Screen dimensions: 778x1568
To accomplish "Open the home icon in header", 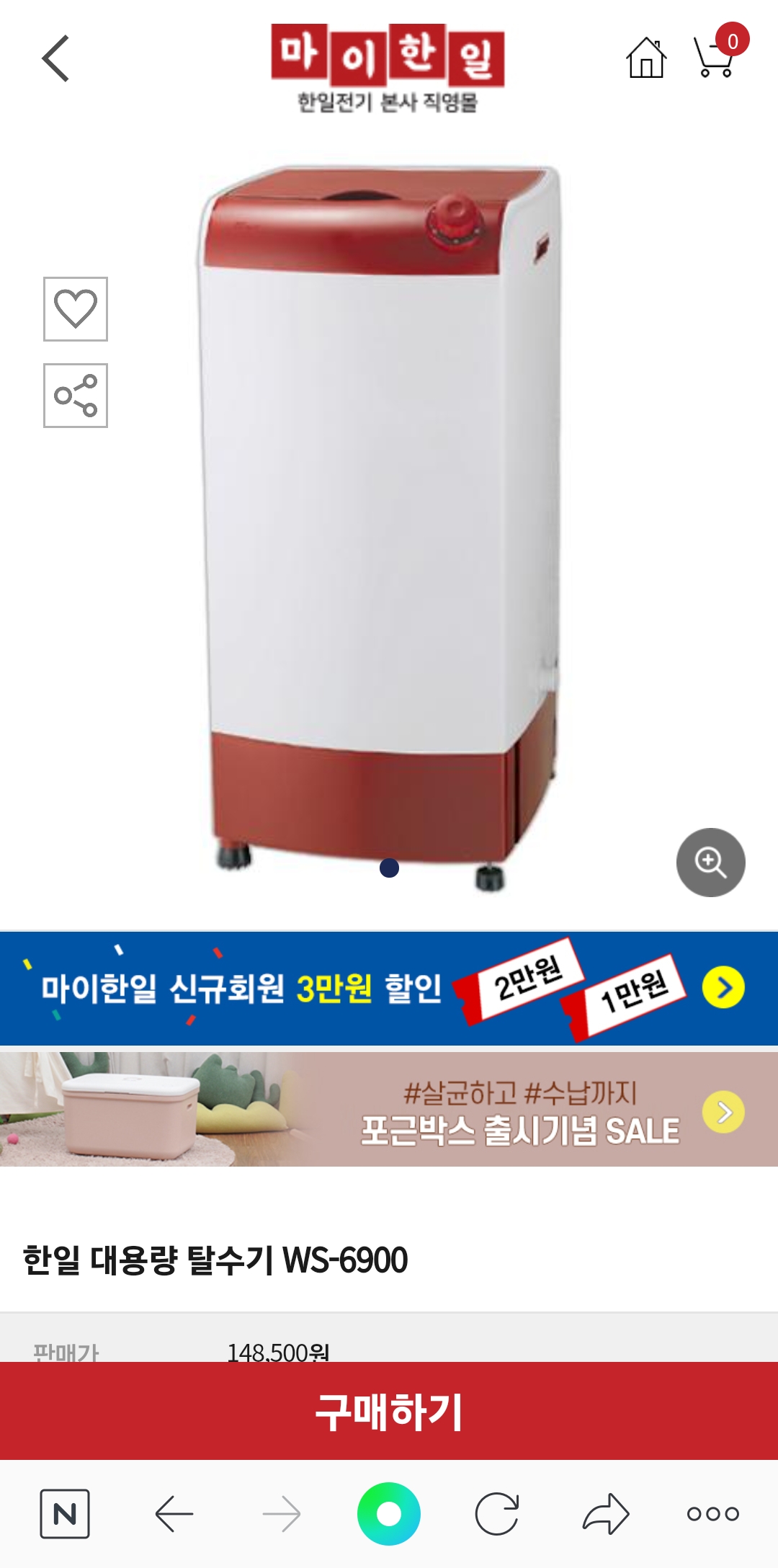I will tap(646, 58).
